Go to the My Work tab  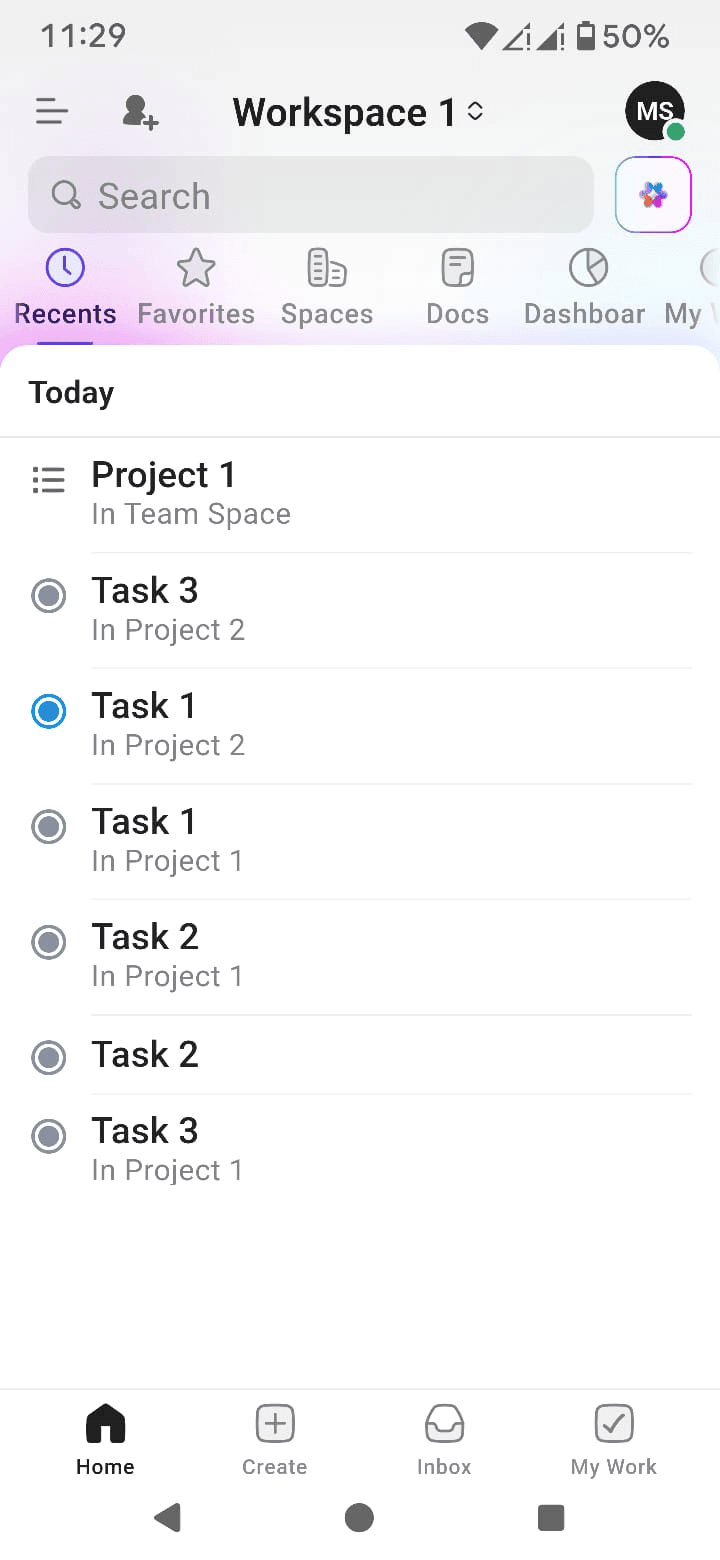[614, 1440]
